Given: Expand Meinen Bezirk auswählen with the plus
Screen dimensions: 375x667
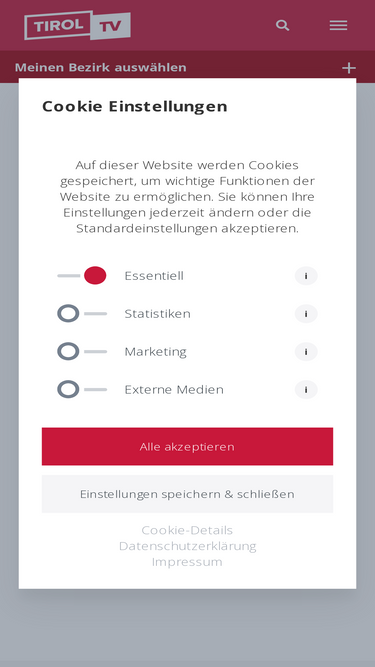Looking at the screenshot, I should (349, 68).
